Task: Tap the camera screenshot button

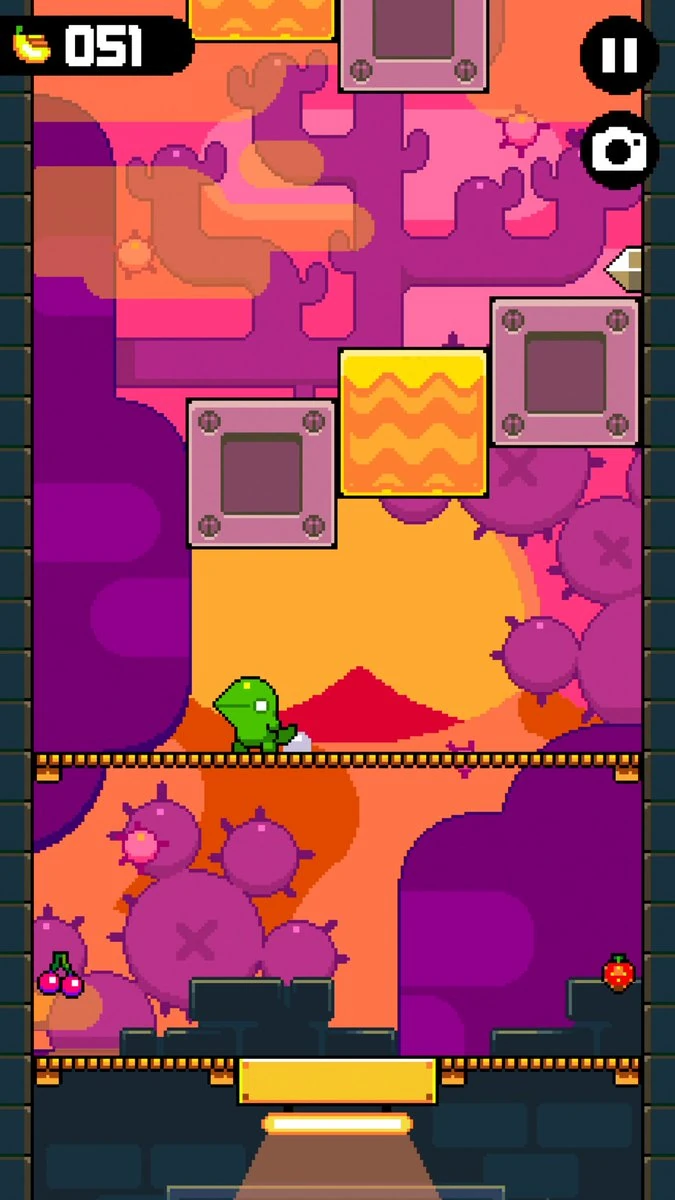Action: [619, 151]
